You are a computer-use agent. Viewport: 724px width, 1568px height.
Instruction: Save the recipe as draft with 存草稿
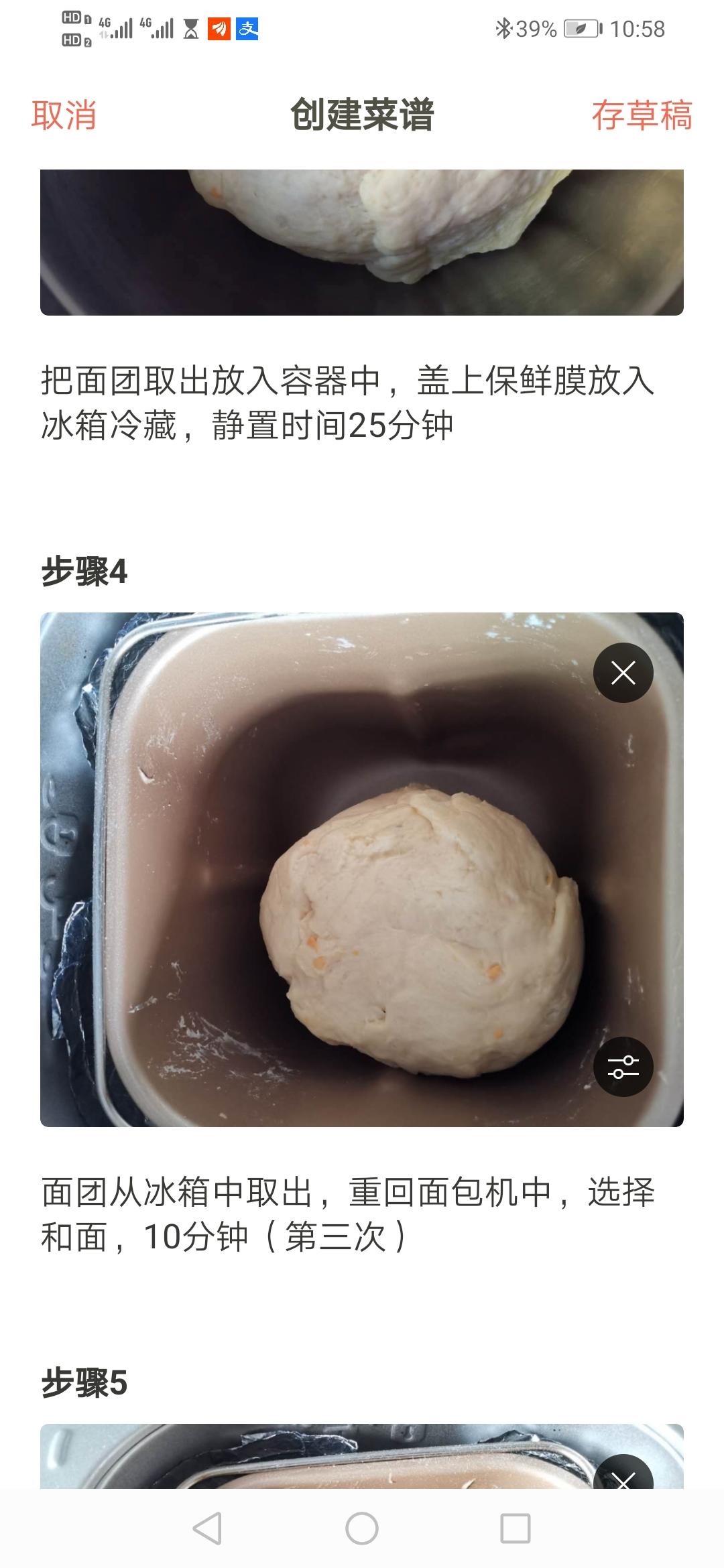point(642,115)
